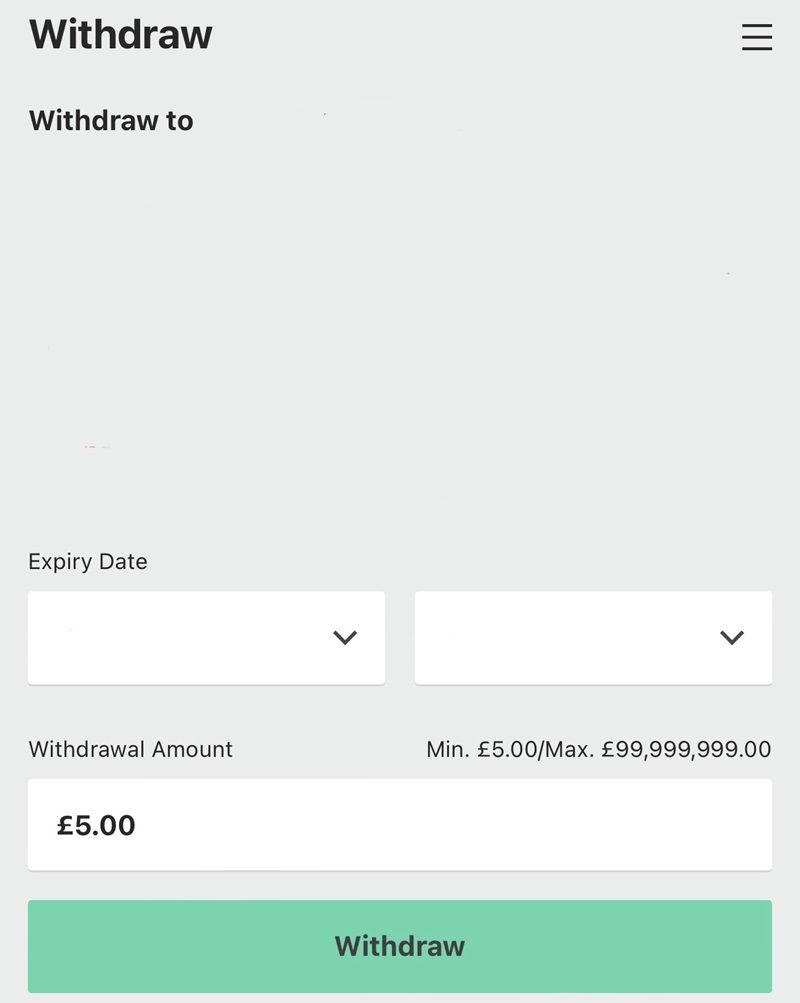Click the chevron on the right expiry dropdown
The height and width of the screenshot is (1003, 800).
[x=732, y=637]
